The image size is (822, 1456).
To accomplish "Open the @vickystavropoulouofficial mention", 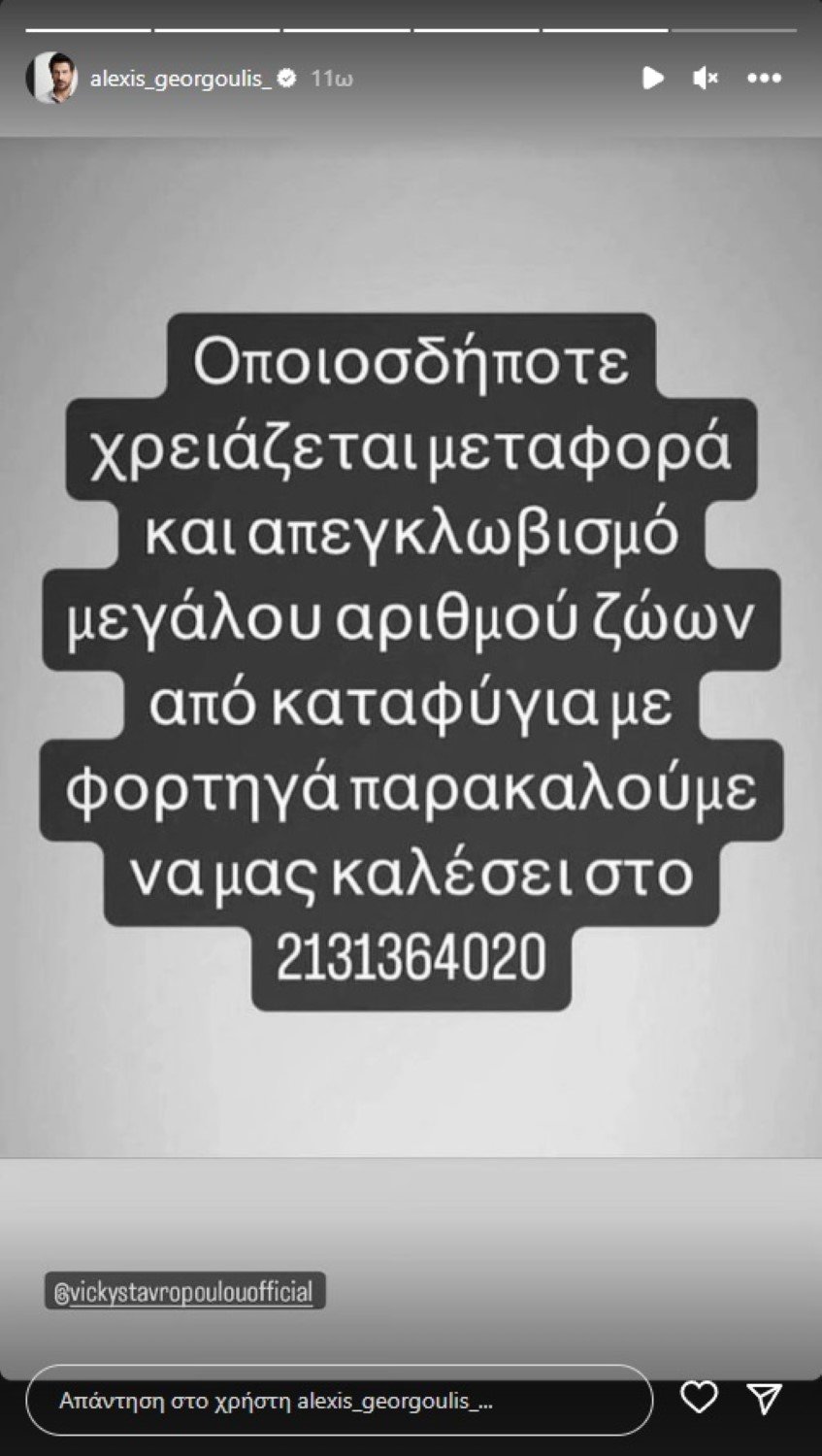I will 184,1292.
